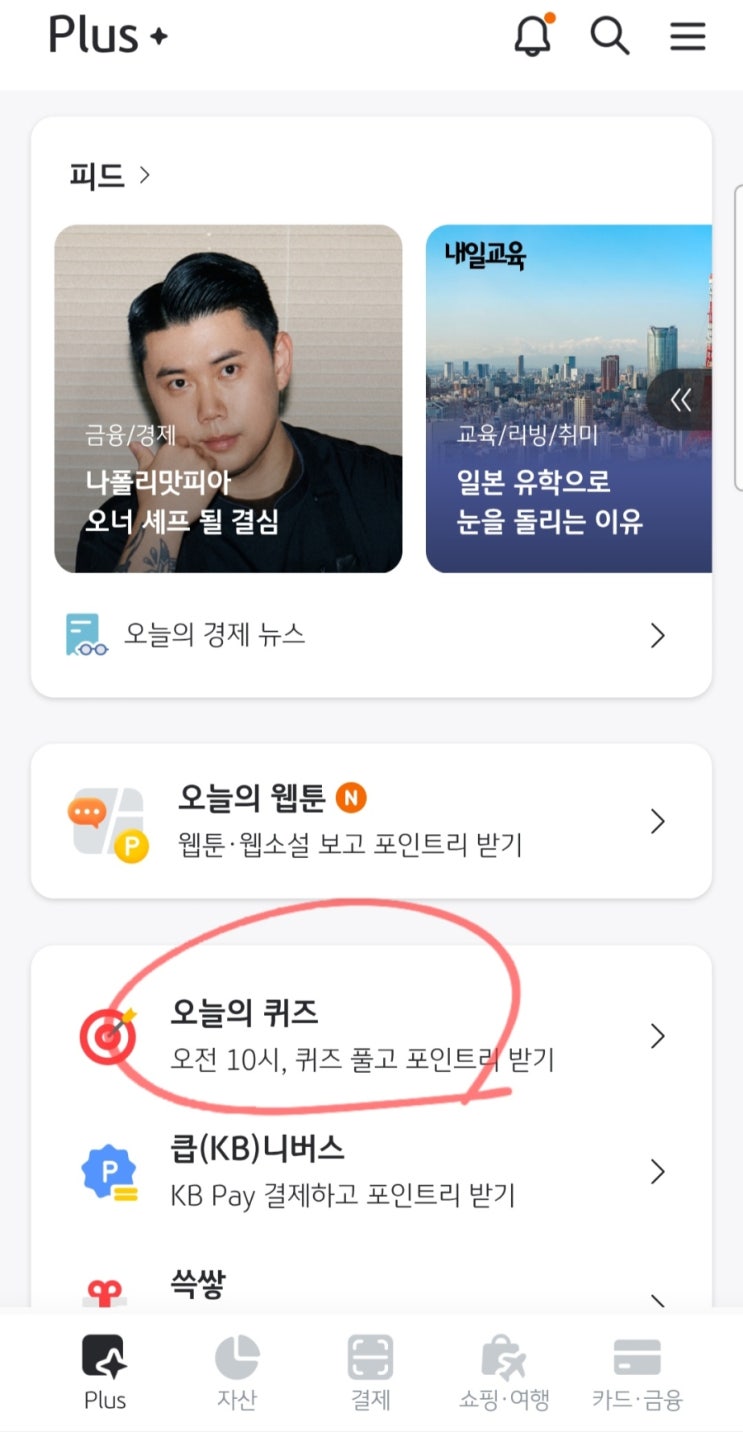Go to the 결제 tab
The width and height of the screenshot is (743, 1432).
tap(370, 1372)
